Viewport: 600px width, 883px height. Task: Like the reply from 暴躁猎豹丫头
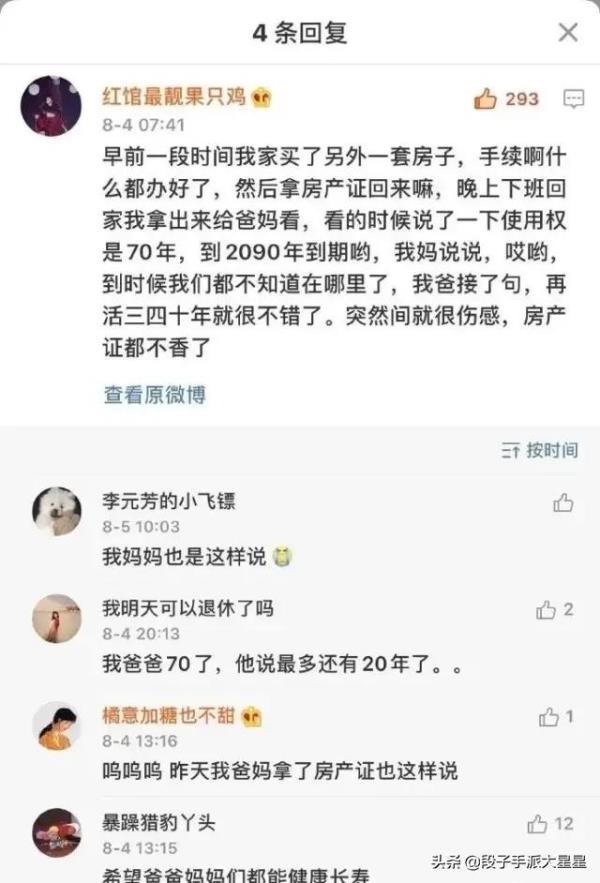pyautogui.click(x=539, y=824)
